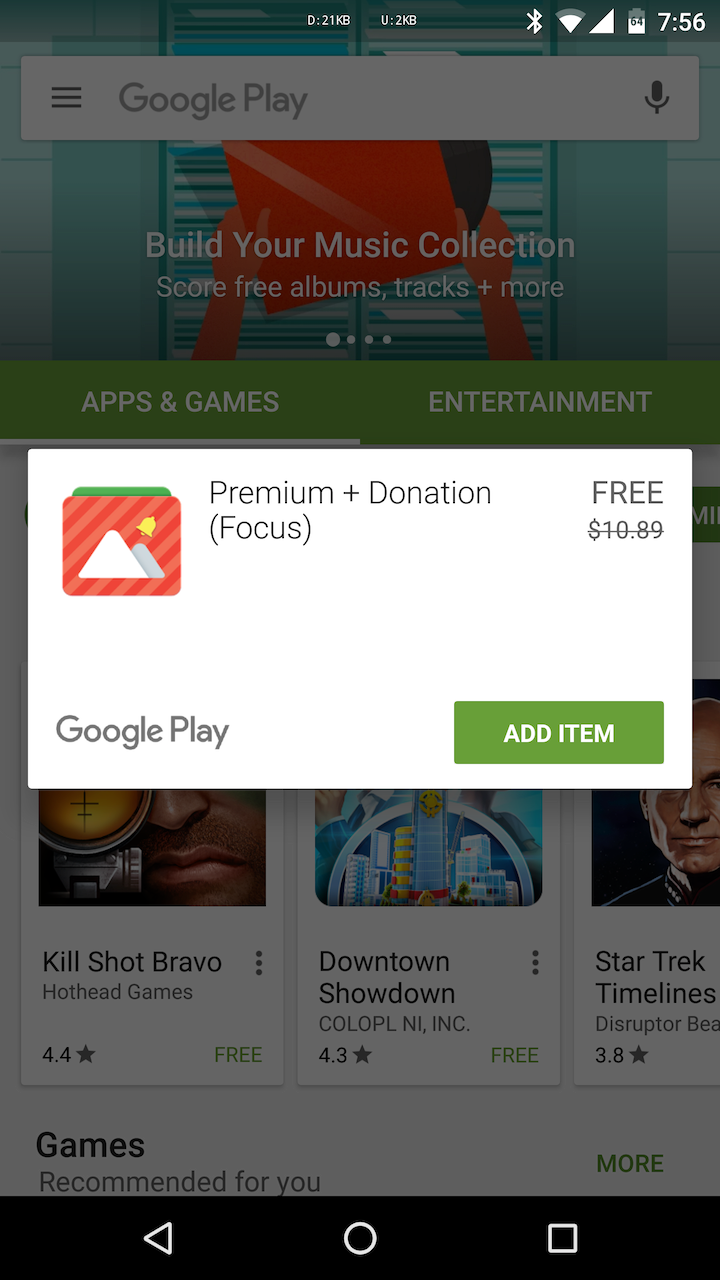Open the overflow menu for Downtown Showdown
Viewport: 720px width, 1280px height.
tap(535, 962)
